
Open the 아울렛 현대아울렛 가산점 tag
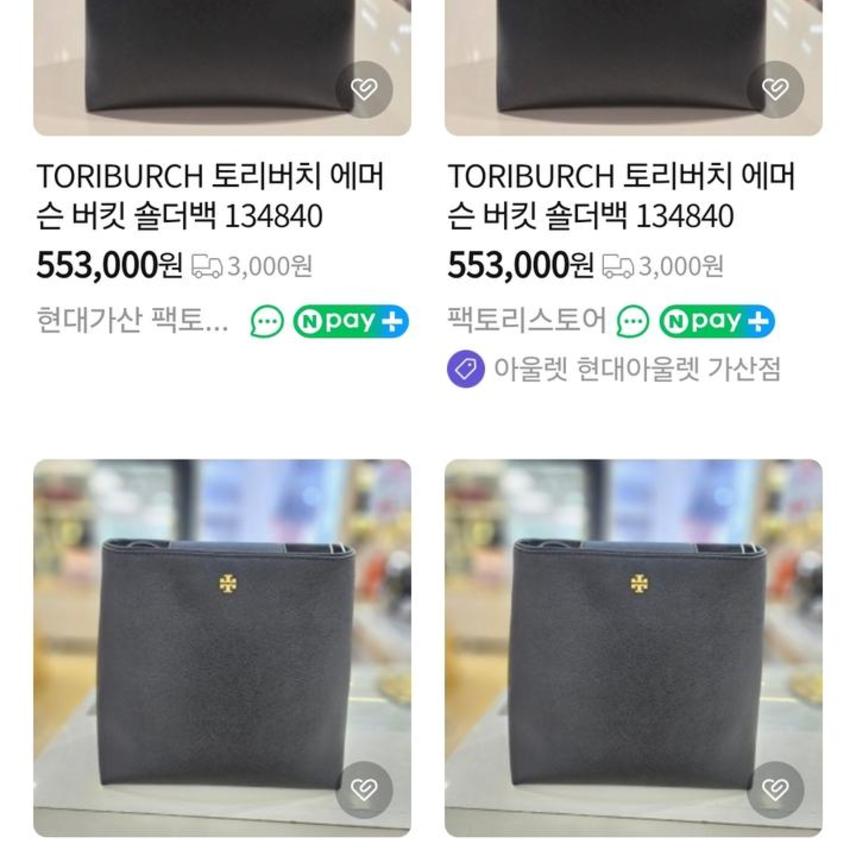click(614, 369)
